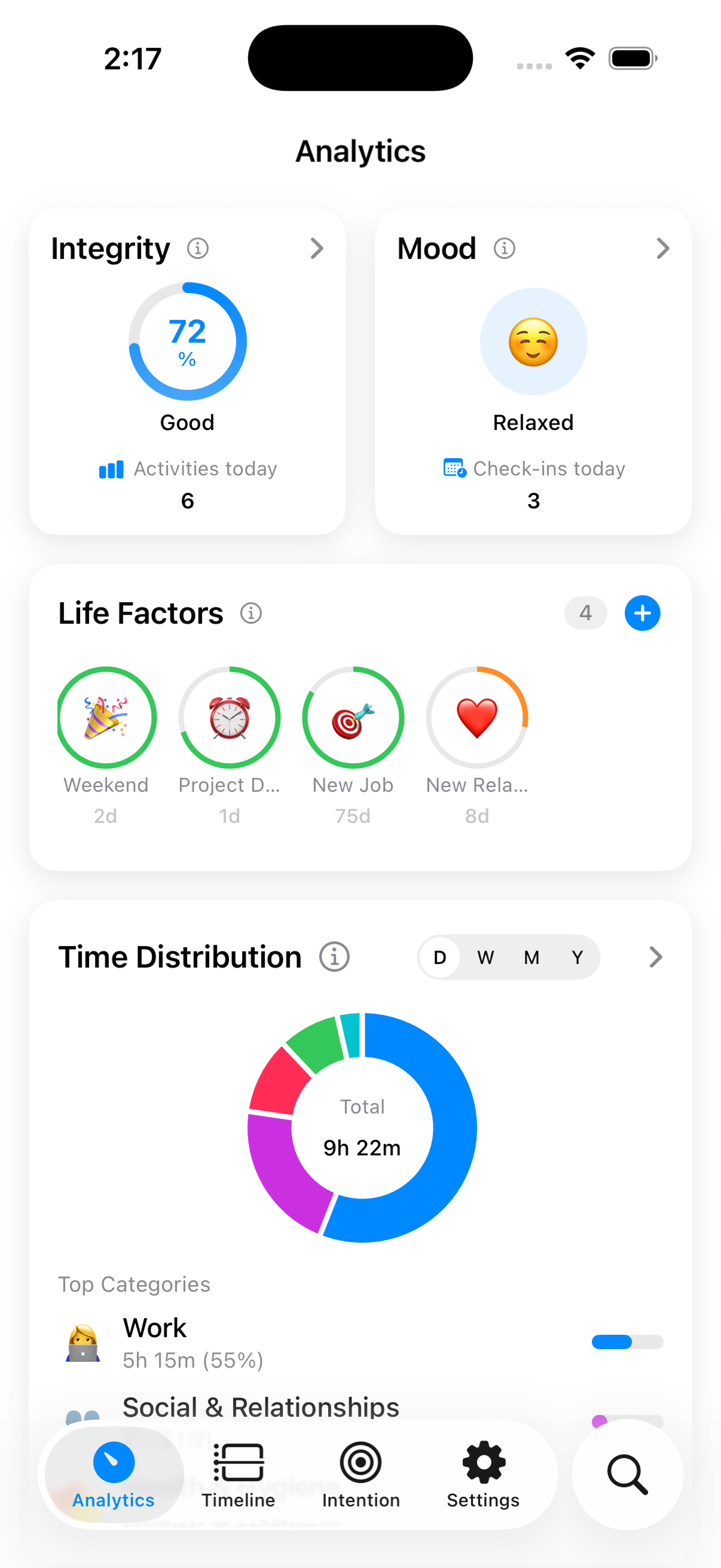Image resolution: width=721 pixels, height=1568 pixels.
Task: Tap the Life Factors count badge
Action: point(585,614)
